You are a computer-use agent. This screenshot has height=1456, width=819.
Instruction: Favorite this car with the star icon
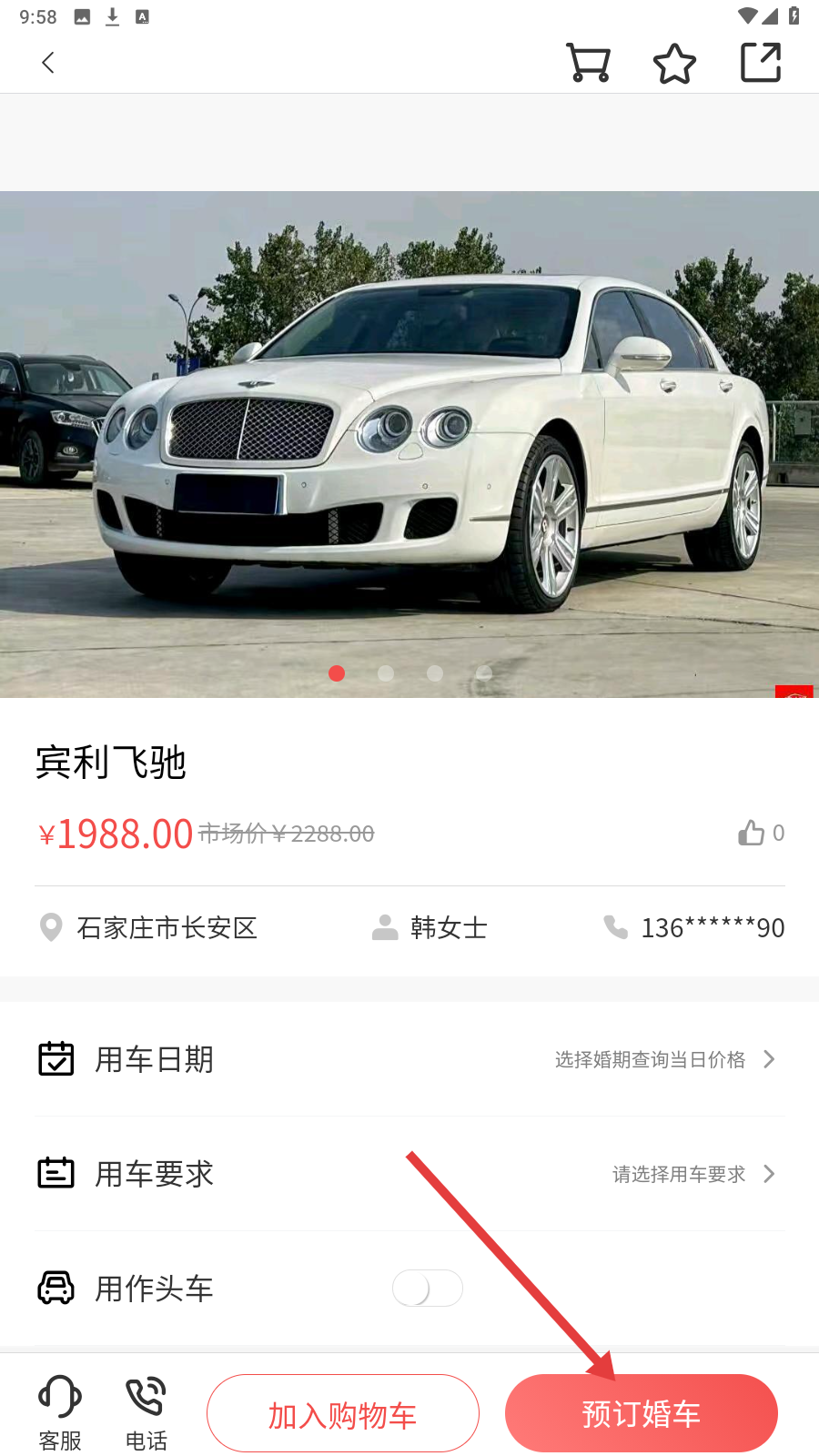click(x=674, y=63)
